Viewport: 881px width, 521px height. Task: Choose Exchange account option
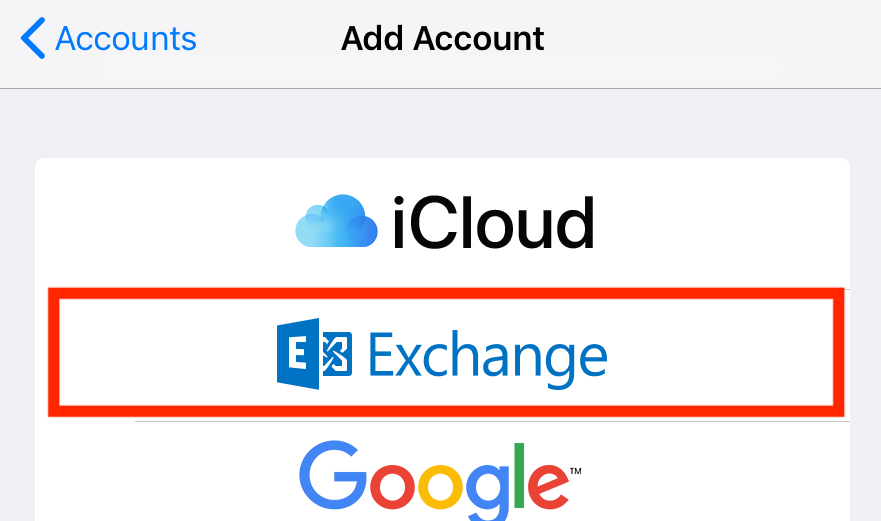(442, 352)
